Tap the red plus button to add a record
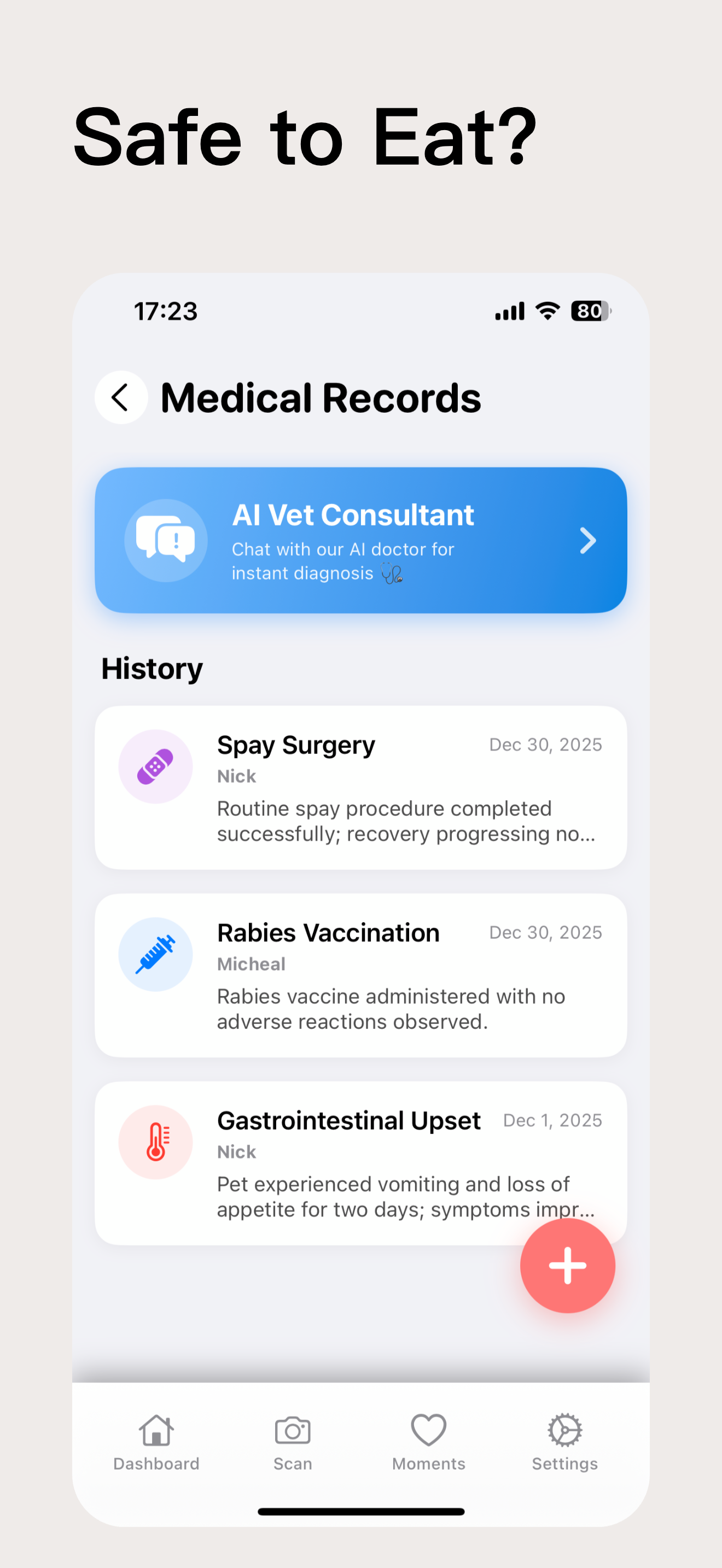 pyautogui.click(x=567, y=1265)
